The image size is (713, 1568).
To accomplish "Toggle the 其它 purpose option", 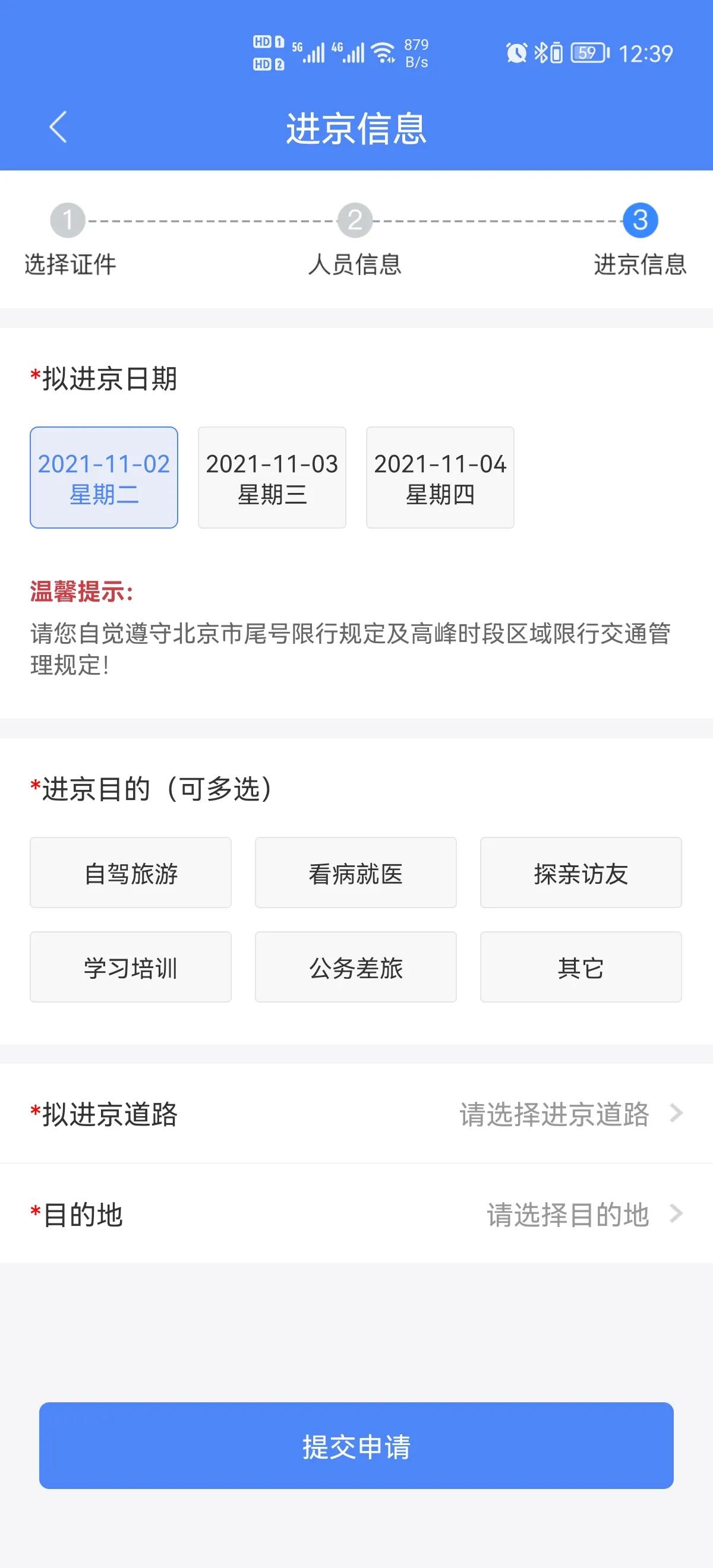I will 581,967.
